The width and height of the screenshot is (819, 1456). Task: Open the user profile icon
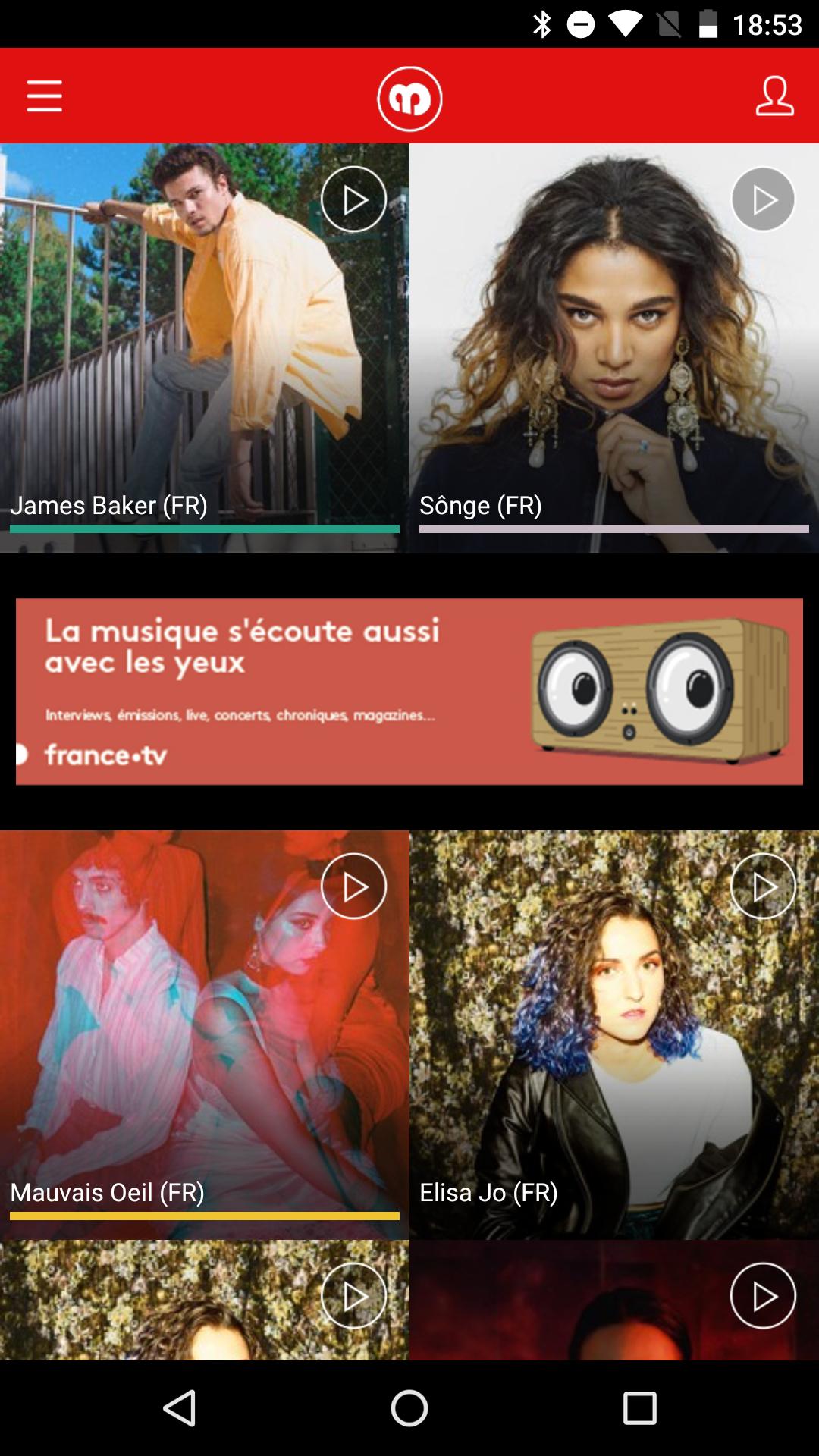(774, 96)
